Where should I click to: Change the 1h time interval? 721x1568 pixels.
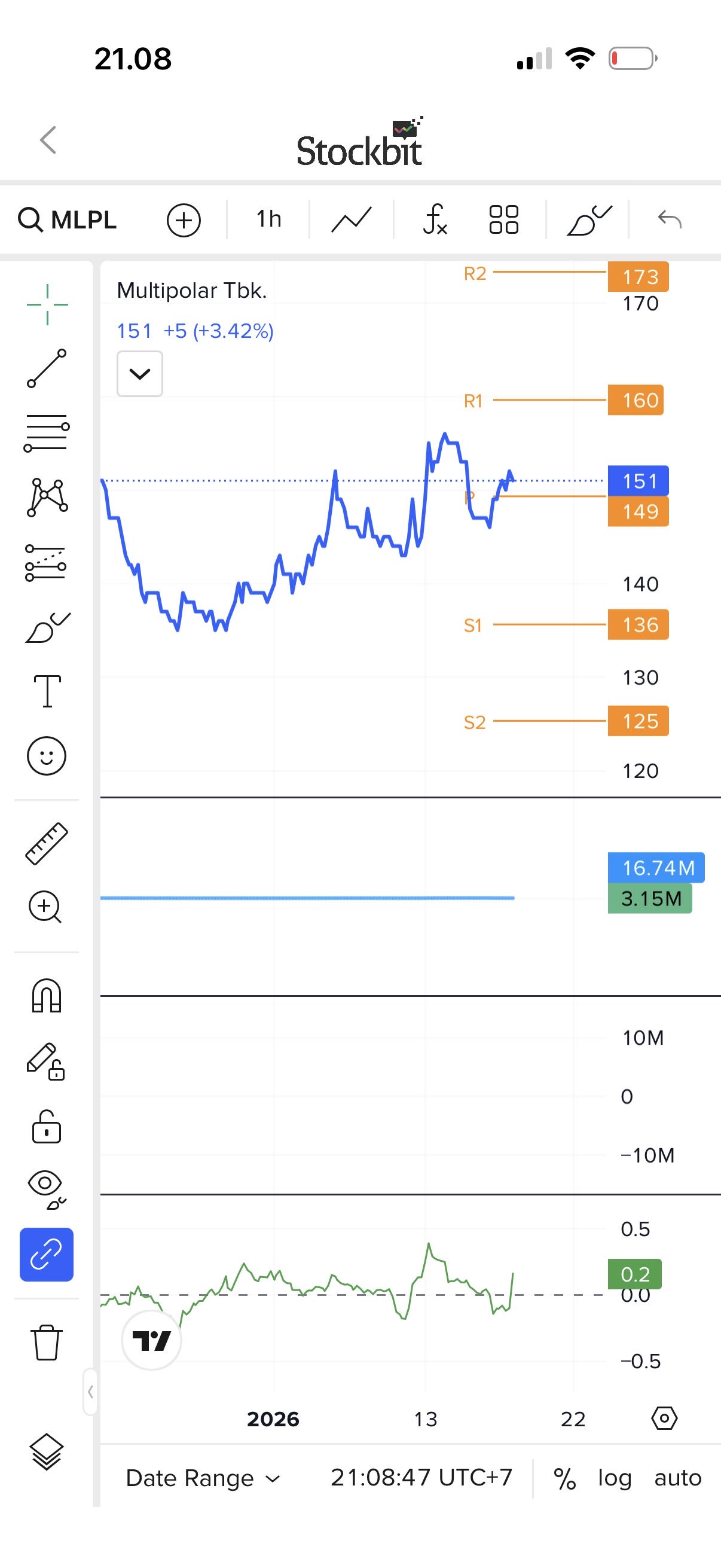(268, 219)
